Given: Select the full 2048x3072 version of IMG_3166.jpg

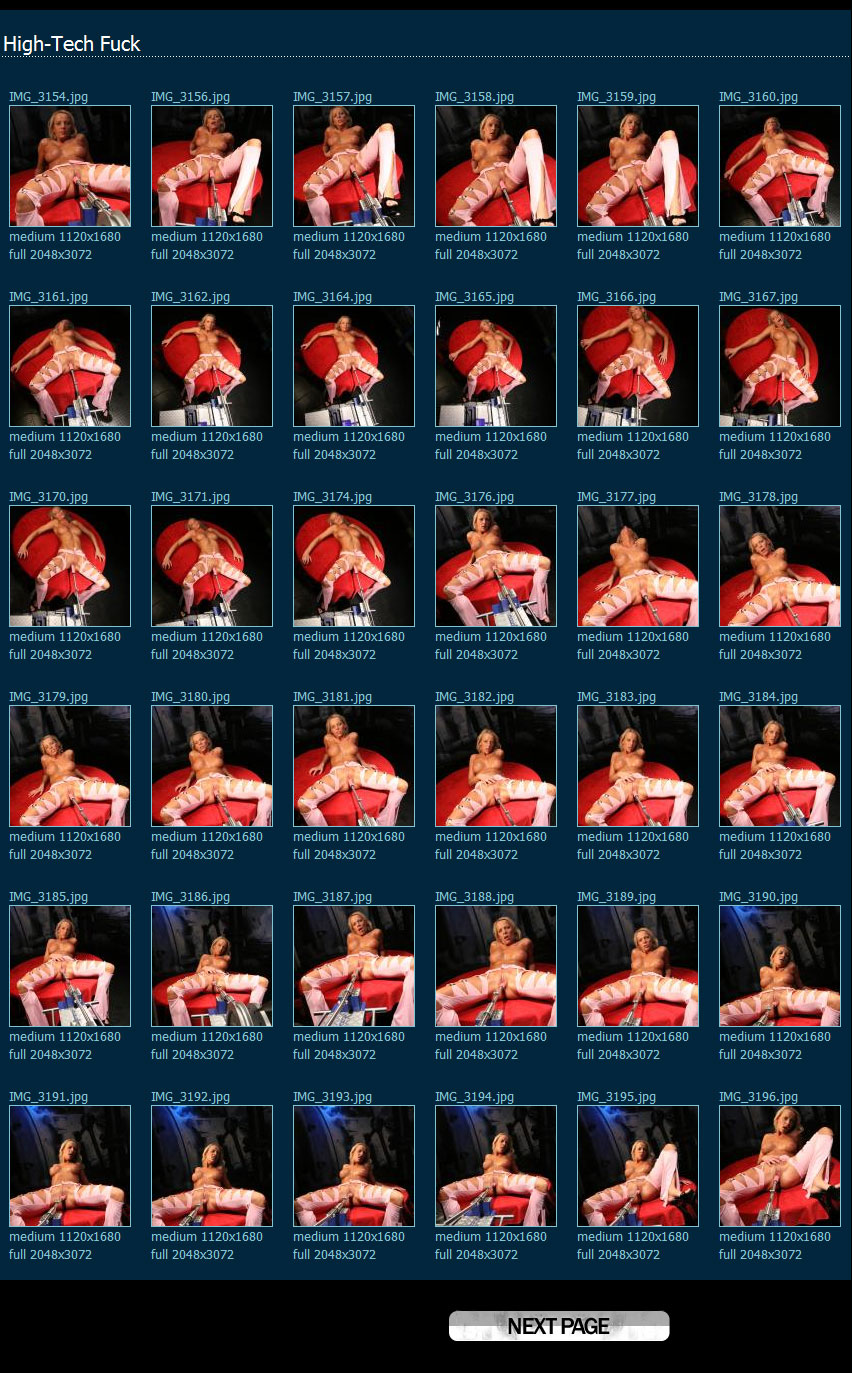Looking at the screenshot, I should click(618, 455).
